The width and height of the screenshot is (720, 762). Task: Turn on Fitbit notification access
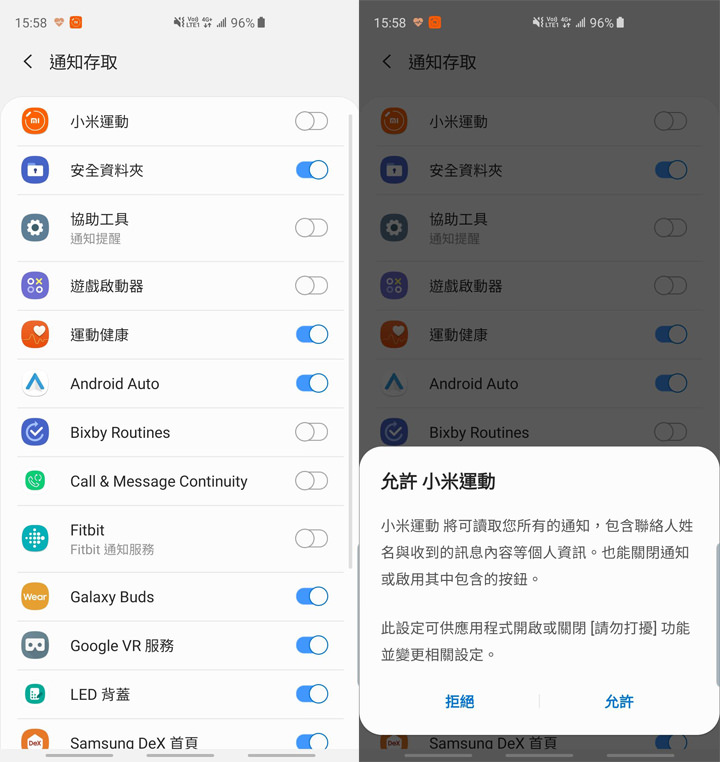point(311,538)
